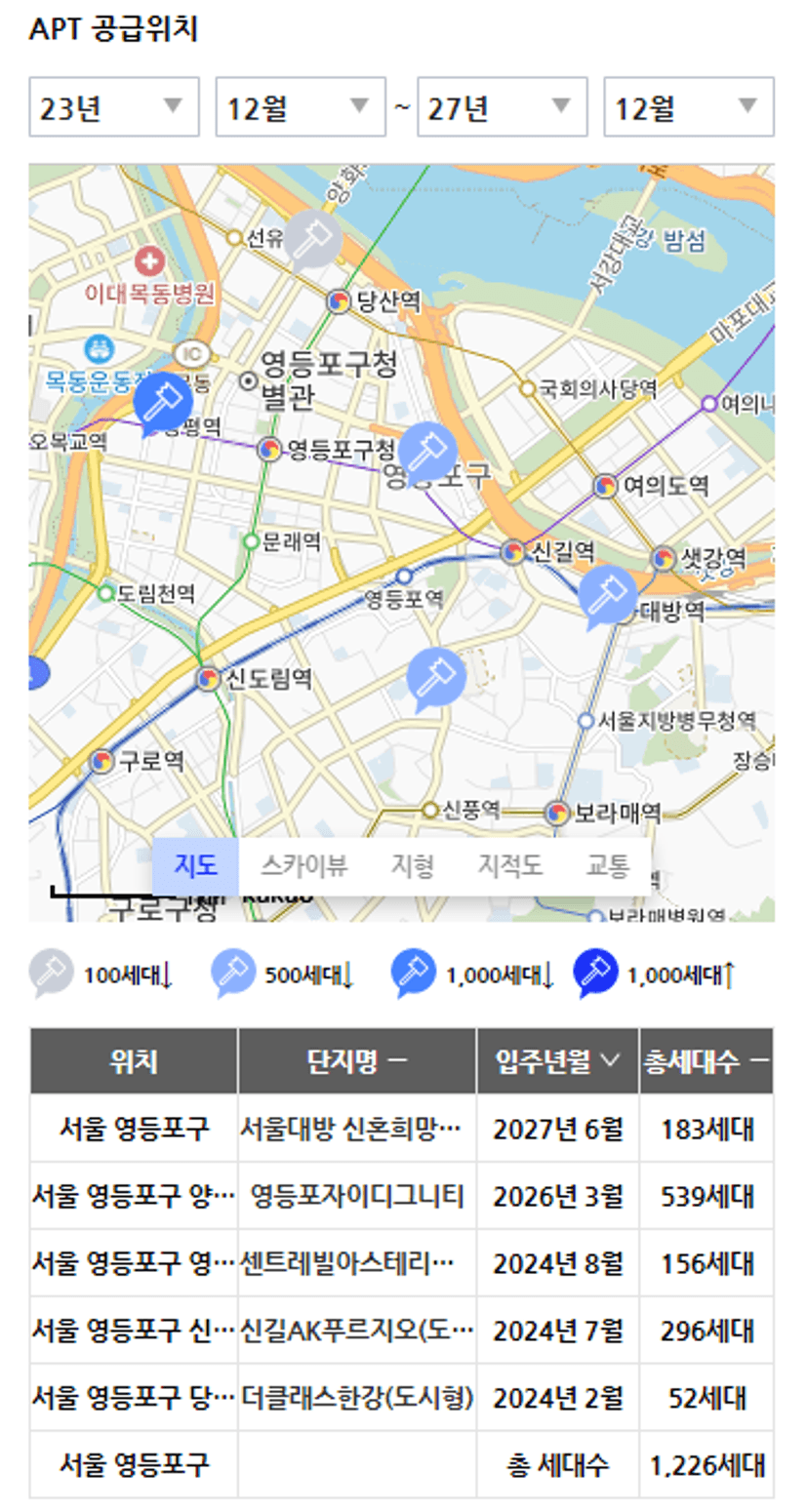
Task: Tap the blue supply marker near 오목교역
Action: [162, 404]
